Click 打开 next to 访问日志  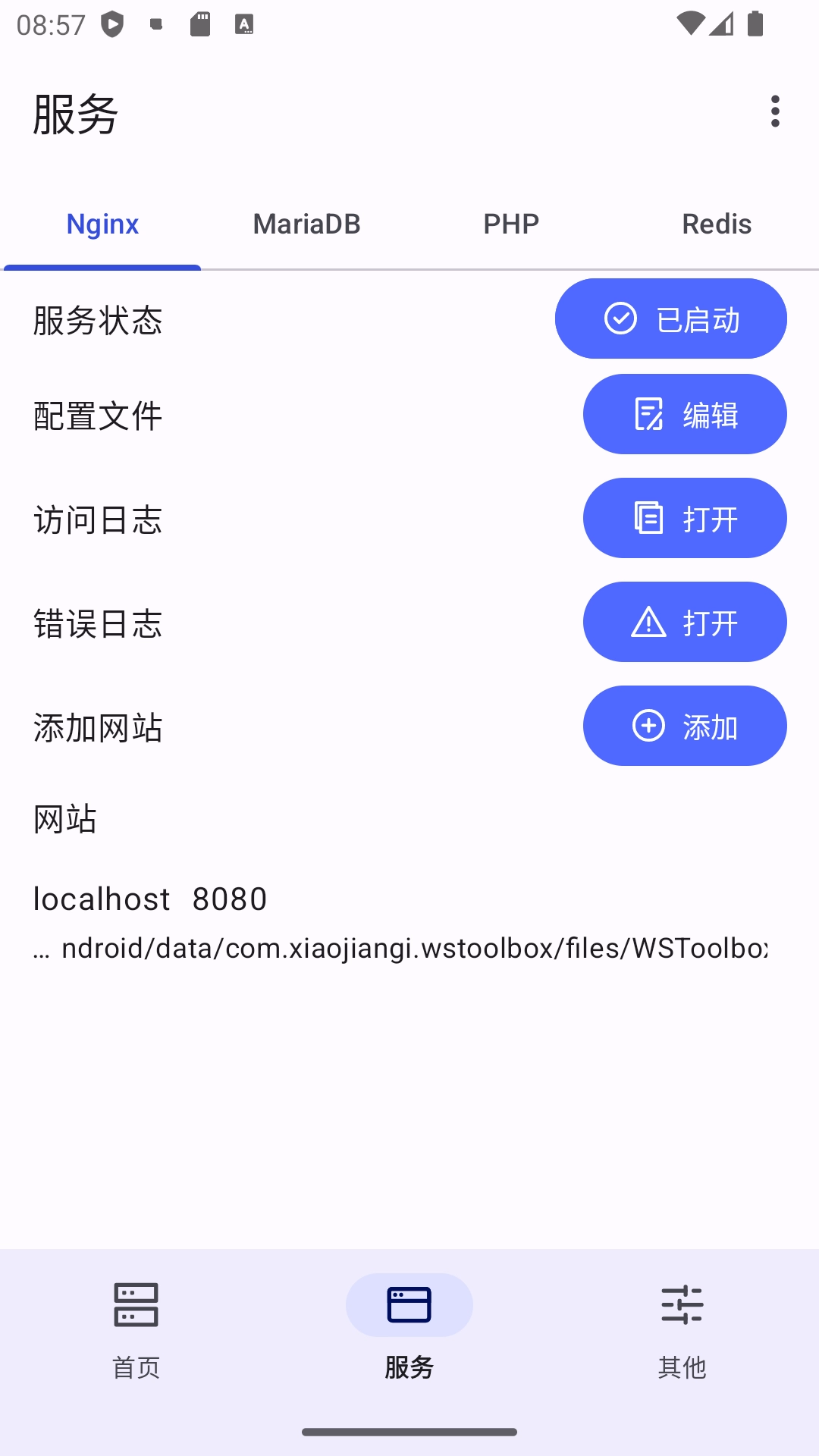(684, 518)
